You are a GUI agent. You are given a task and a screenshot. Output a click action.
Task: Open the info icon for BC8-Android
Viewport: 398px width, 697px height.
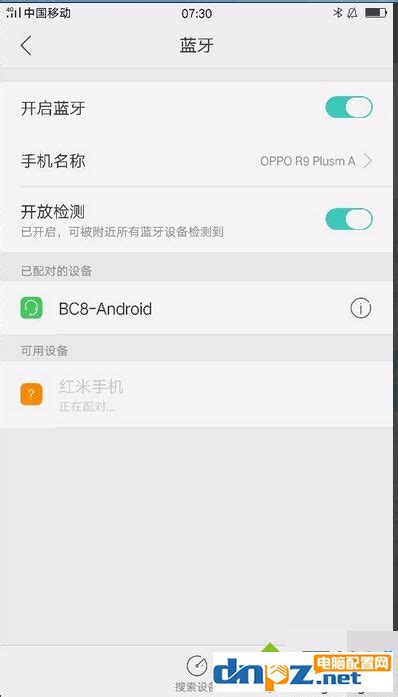(x=361, y=308)
